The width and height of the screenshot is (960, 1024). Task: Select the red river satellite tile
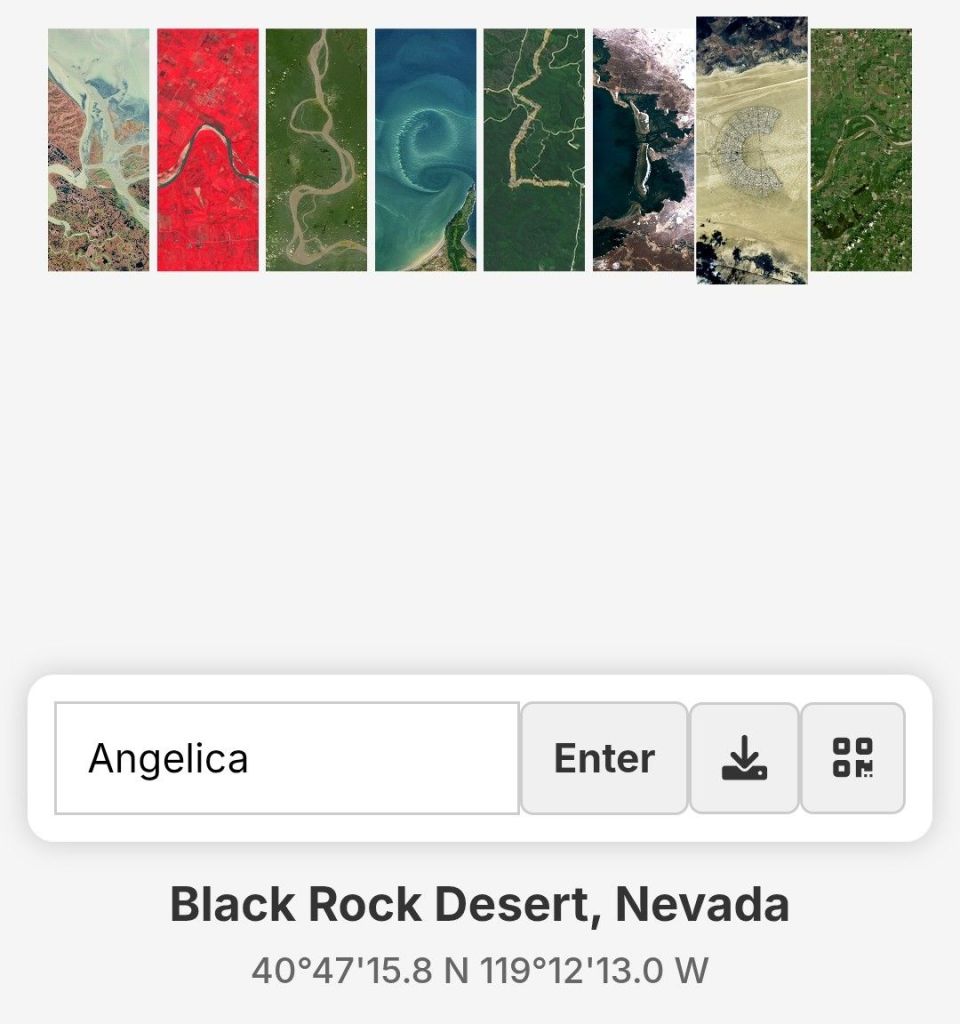coord(208,150)
